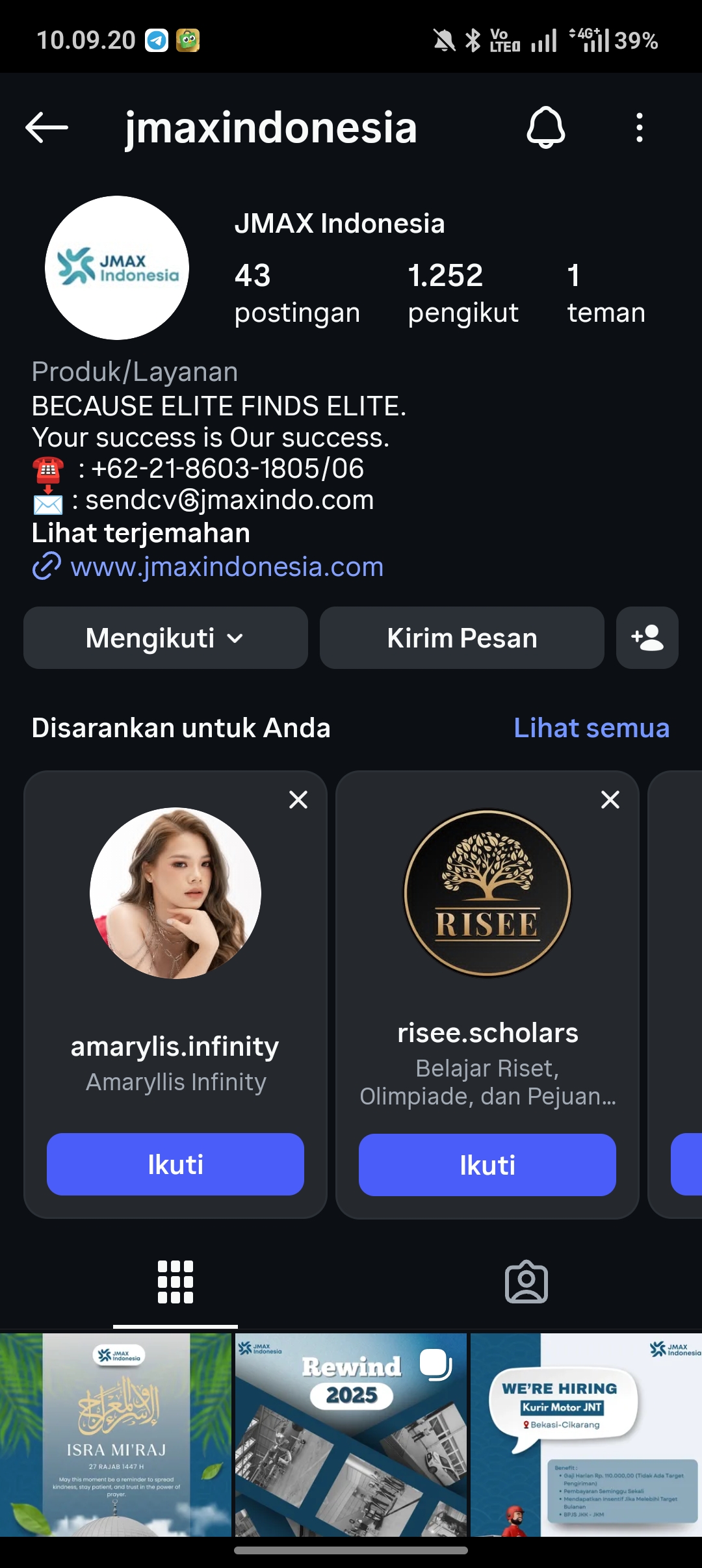Follow risee.scholars with Ikuti

[x=487, y=1165]
